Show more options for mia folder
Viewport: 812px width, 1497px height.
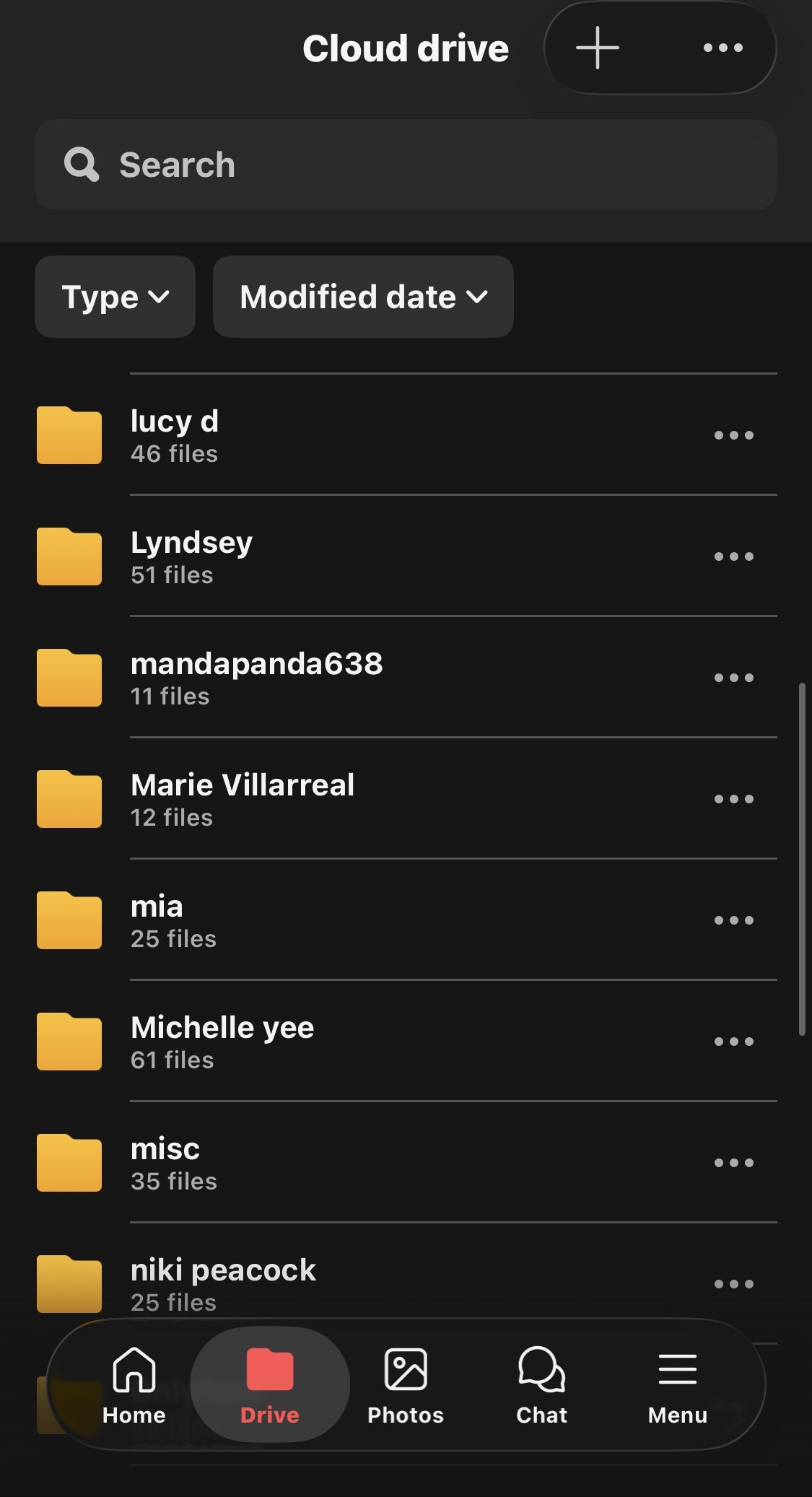pyautogui.click(x=733, y=920)
